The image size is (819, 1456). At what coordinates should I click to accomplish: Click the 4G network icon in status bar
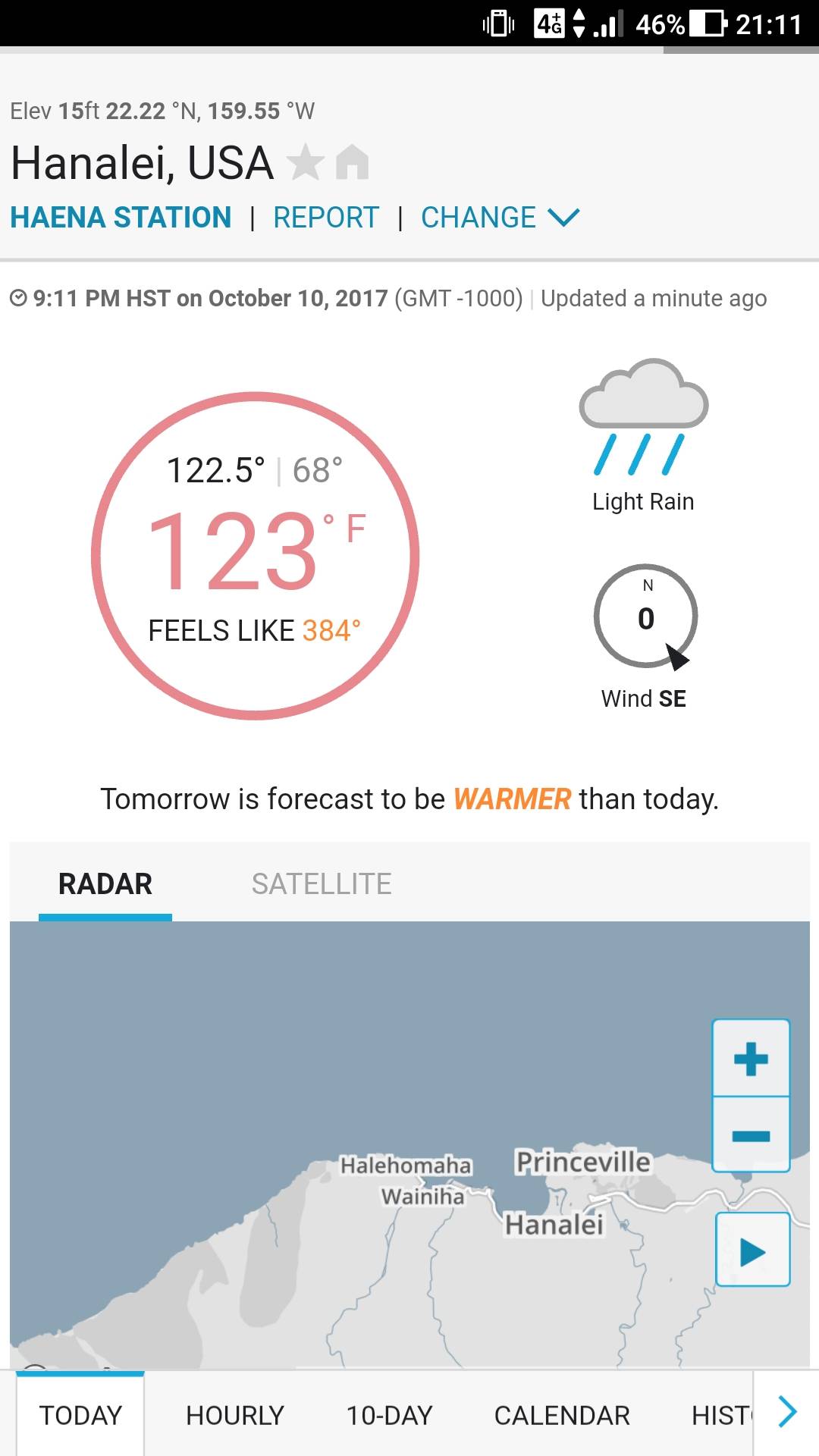[548, 23]
